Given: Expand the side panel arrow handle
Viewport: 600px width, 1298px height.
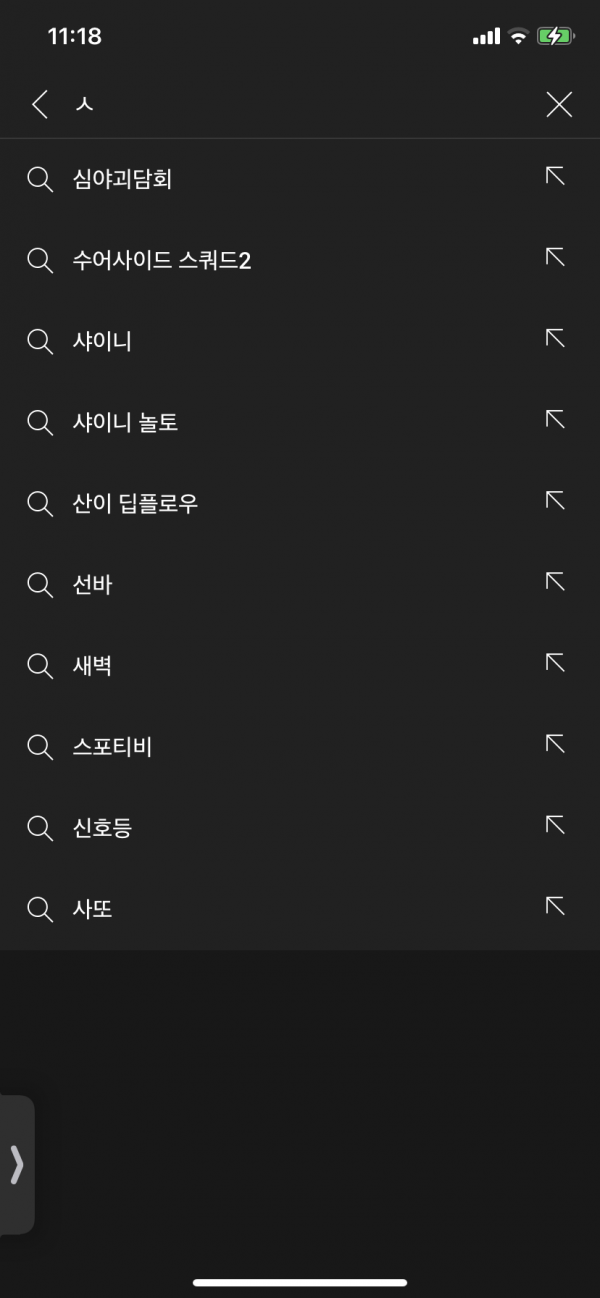Looking at the screenshot, I should 16,1165.
